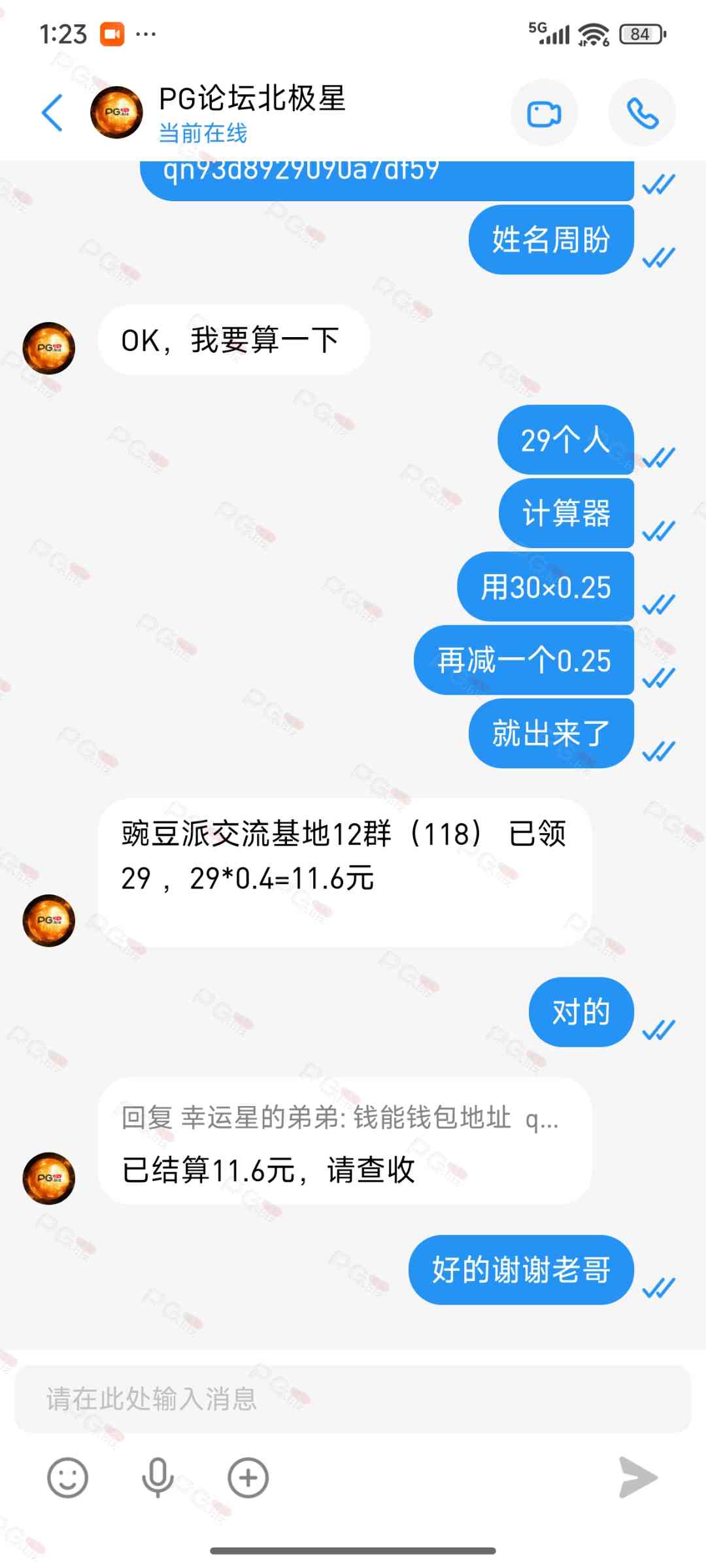The width and height of the screenshot is (706, 1568).
Task: Start a video call with PG论坛北极星
Action: pyautogui.click(x=544, y=113)
